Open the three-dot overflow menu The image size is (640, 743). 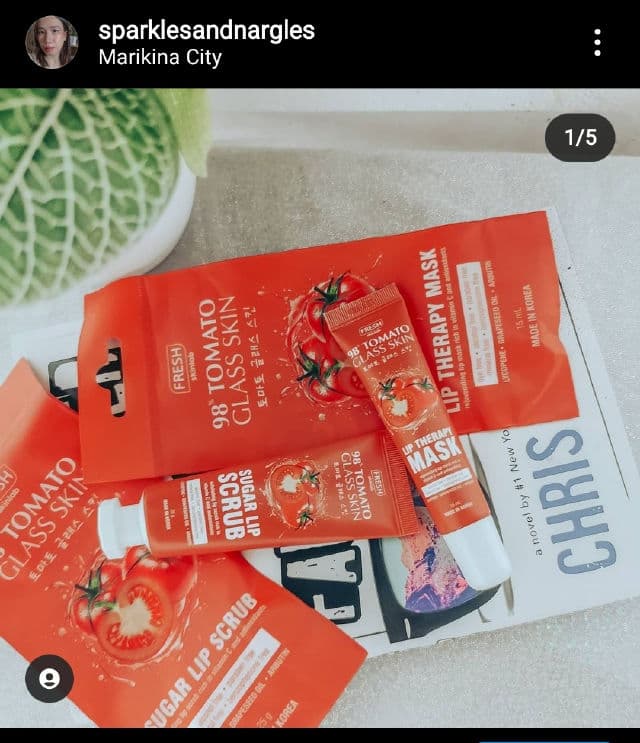pyautogui.click(x=597, y=42)
